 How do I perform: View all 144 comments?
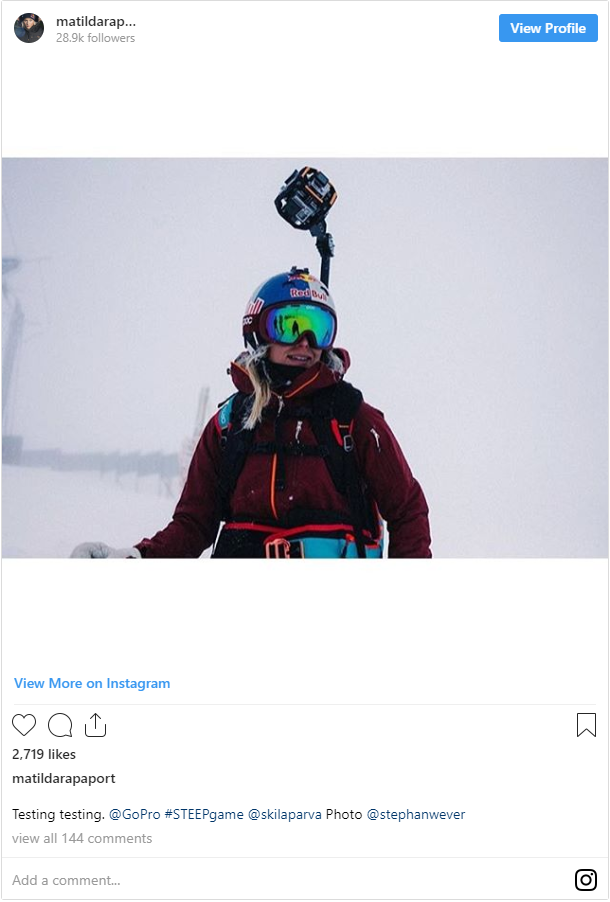tap(82, 838)
